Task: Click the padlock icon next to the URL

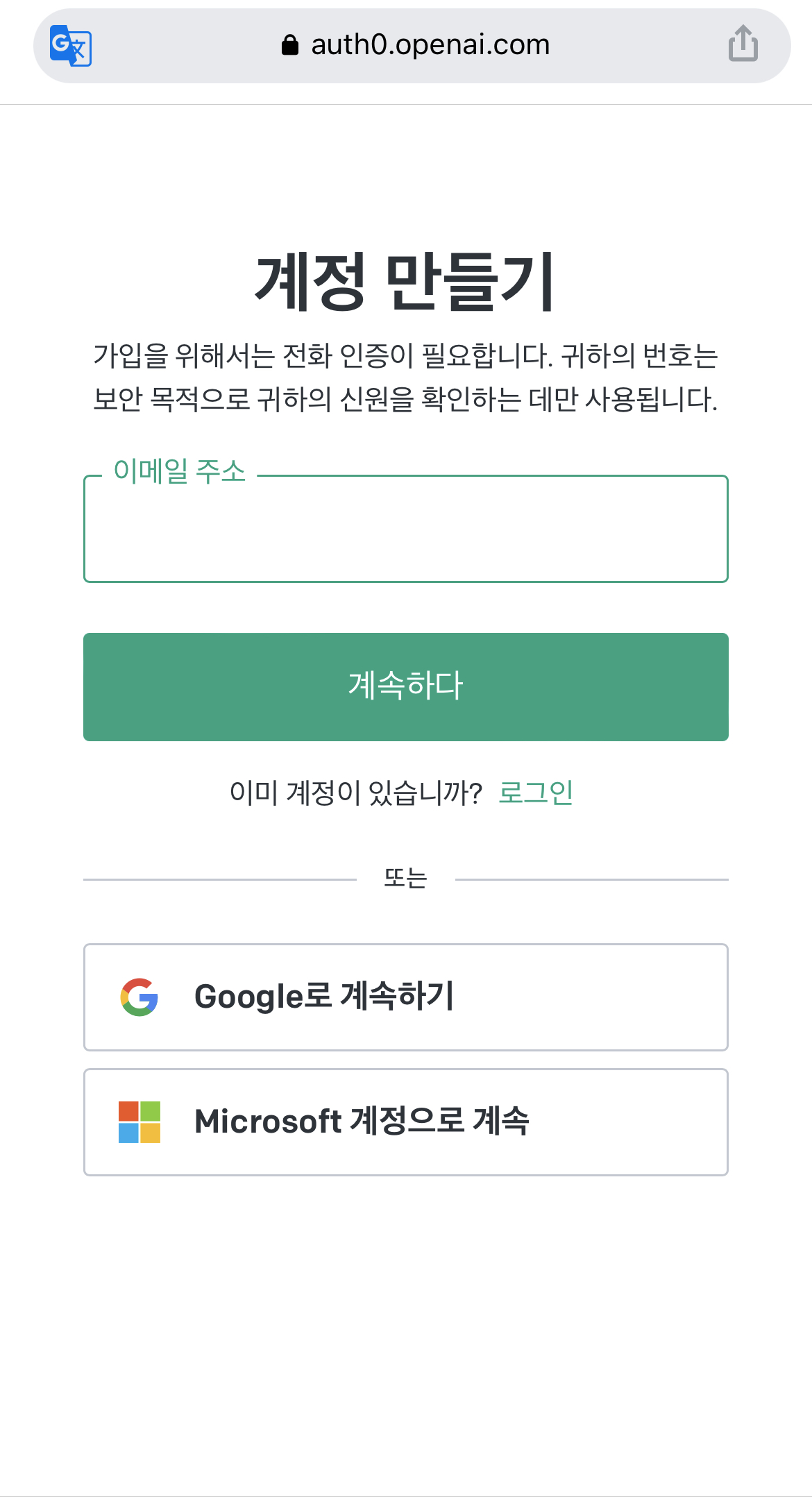Action: [x=291, y=44]
